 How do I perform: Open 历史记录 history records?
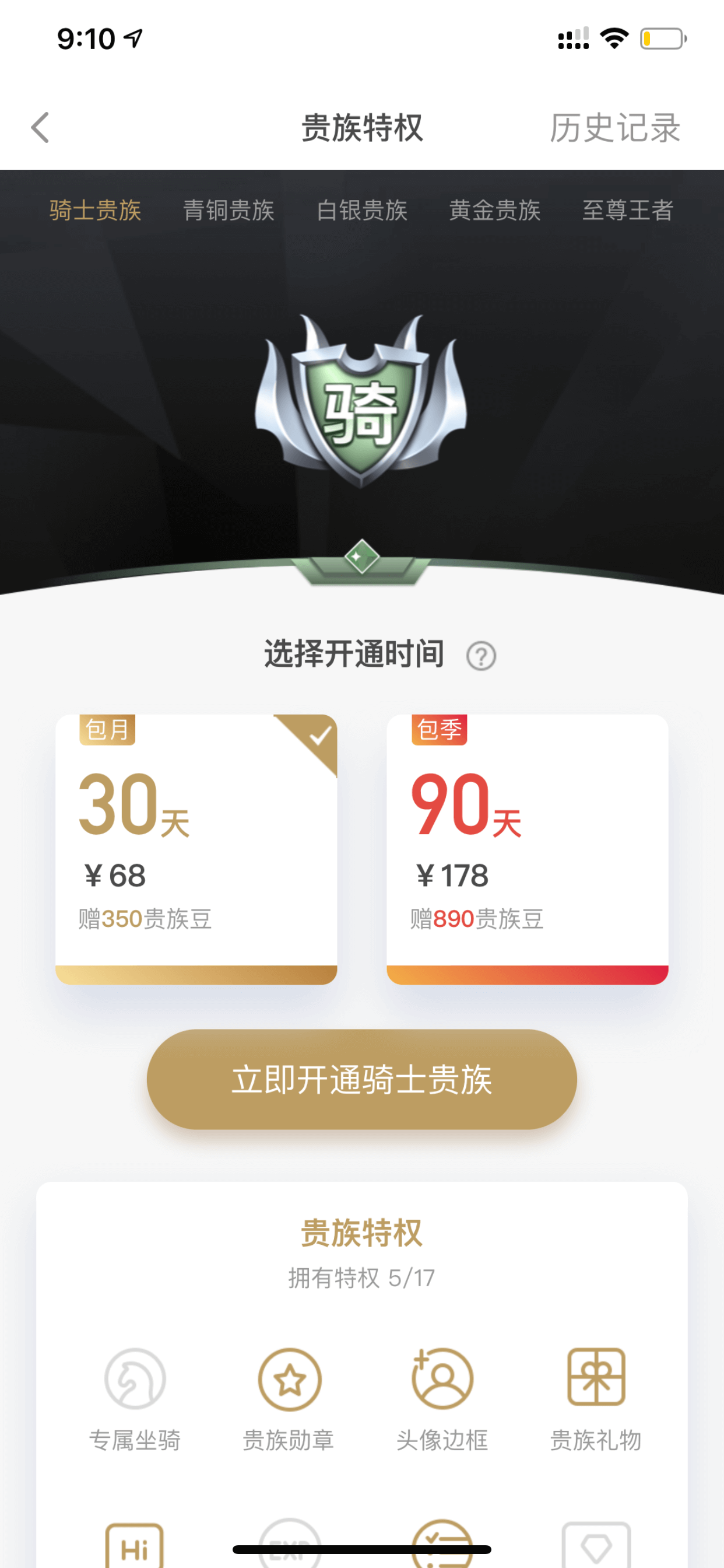[615, 128]
